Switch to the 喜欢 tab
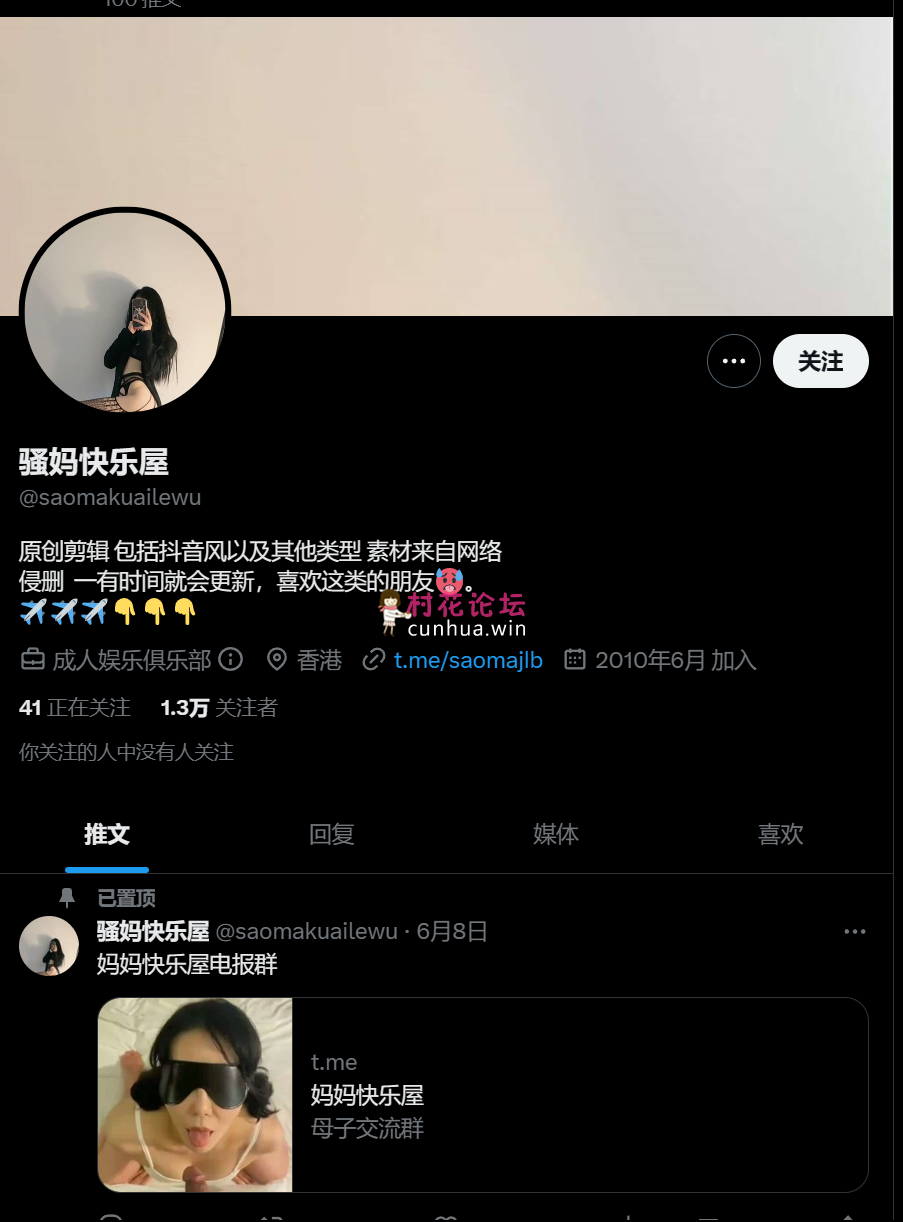The height and width of the screenshot is (1222, 903). [780, 834]
